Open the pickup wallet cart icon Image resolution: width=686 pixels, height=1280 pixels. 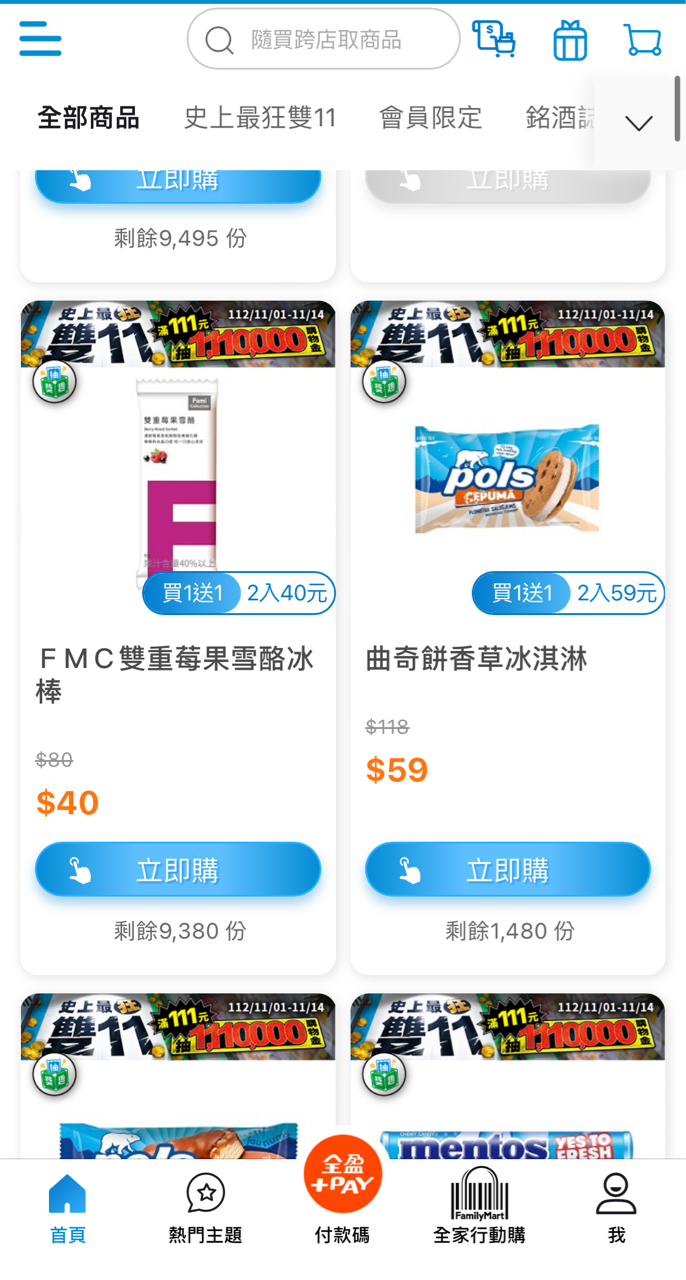coord(494,39)
